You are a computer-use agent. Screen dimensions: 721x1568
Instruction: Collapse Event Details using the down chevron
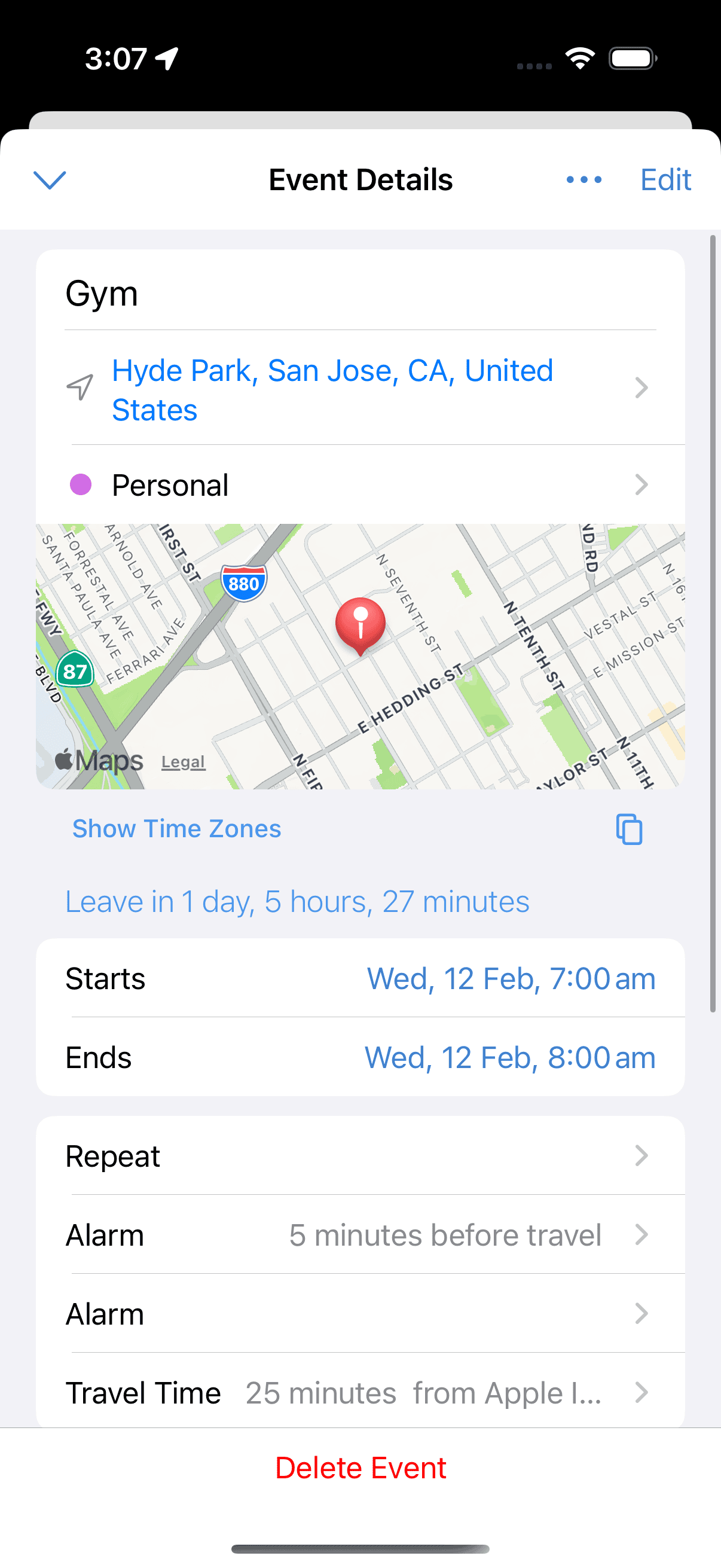50,180
